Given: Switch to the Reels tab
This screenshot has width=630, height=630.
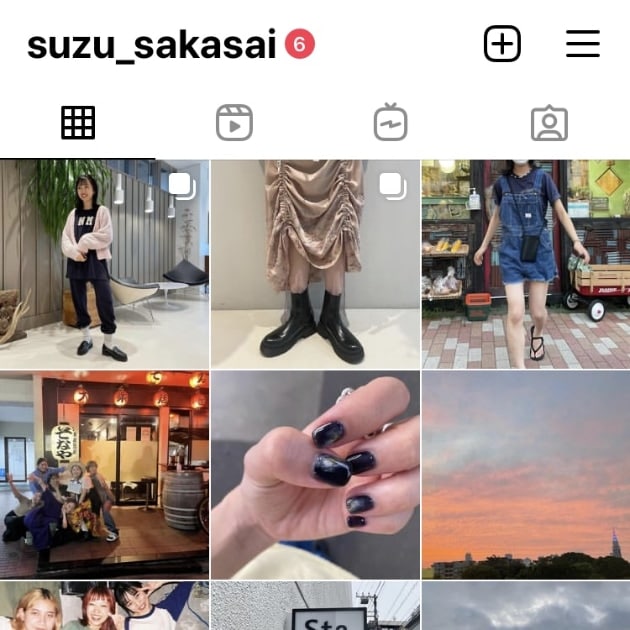Looking at the screenshot, I should pos(234,123).
